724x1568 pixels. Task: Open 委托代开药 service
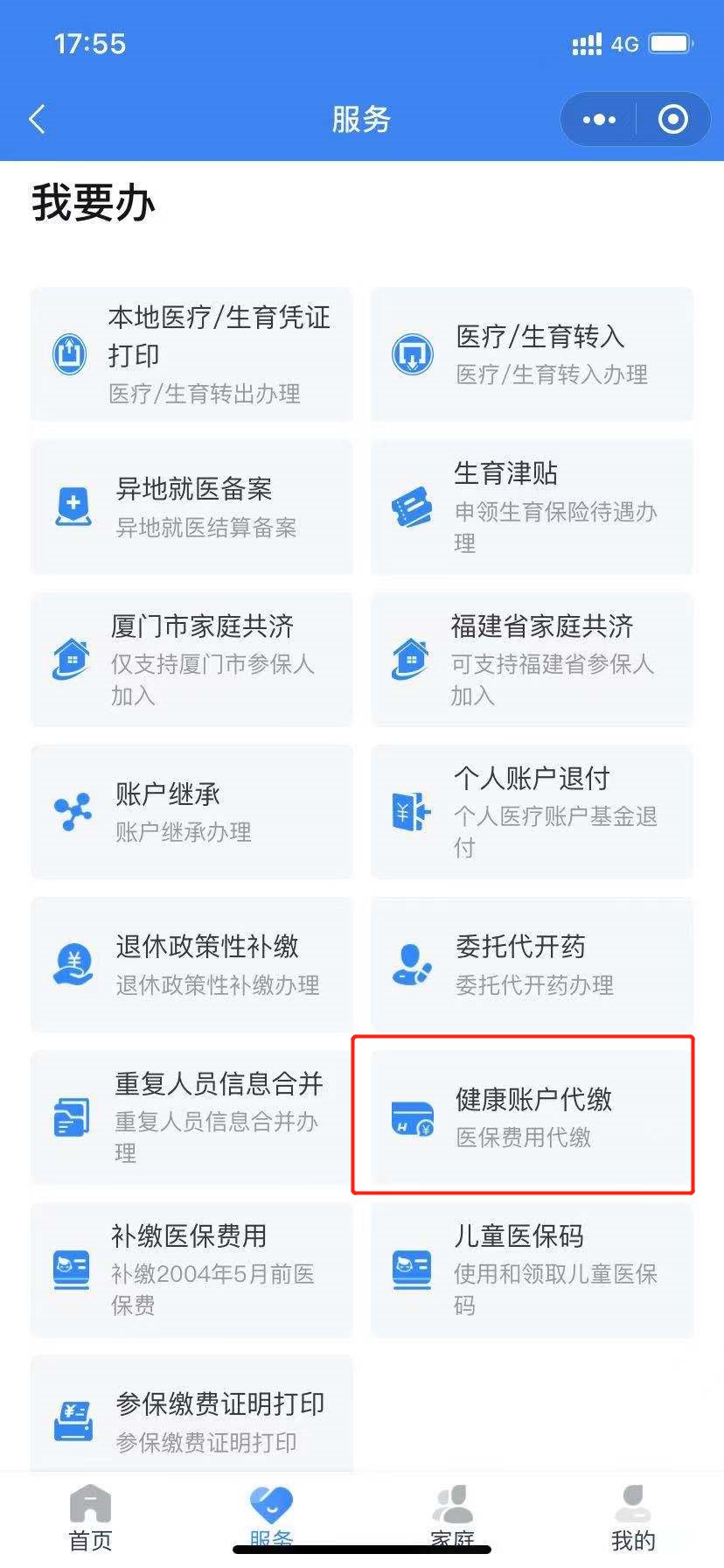point(532,963)
